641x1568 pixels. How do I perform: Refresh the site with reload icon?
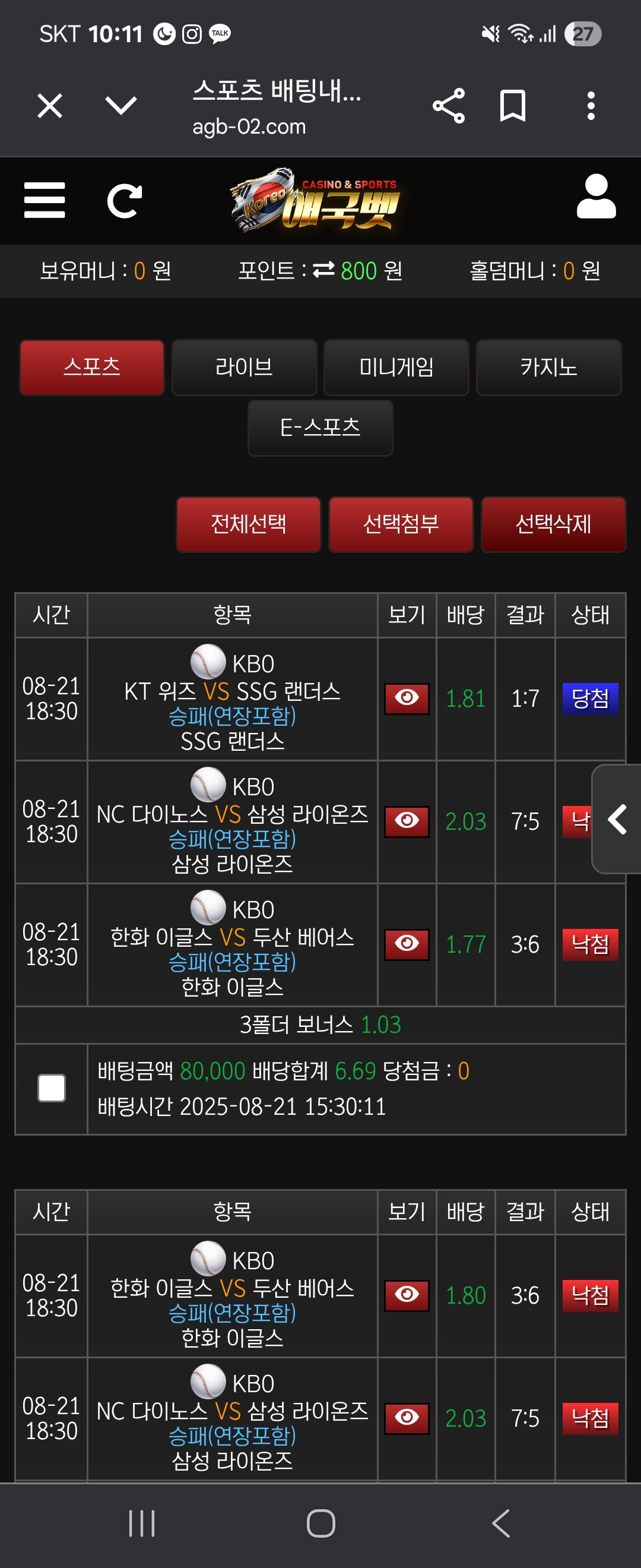pos(125,200)
